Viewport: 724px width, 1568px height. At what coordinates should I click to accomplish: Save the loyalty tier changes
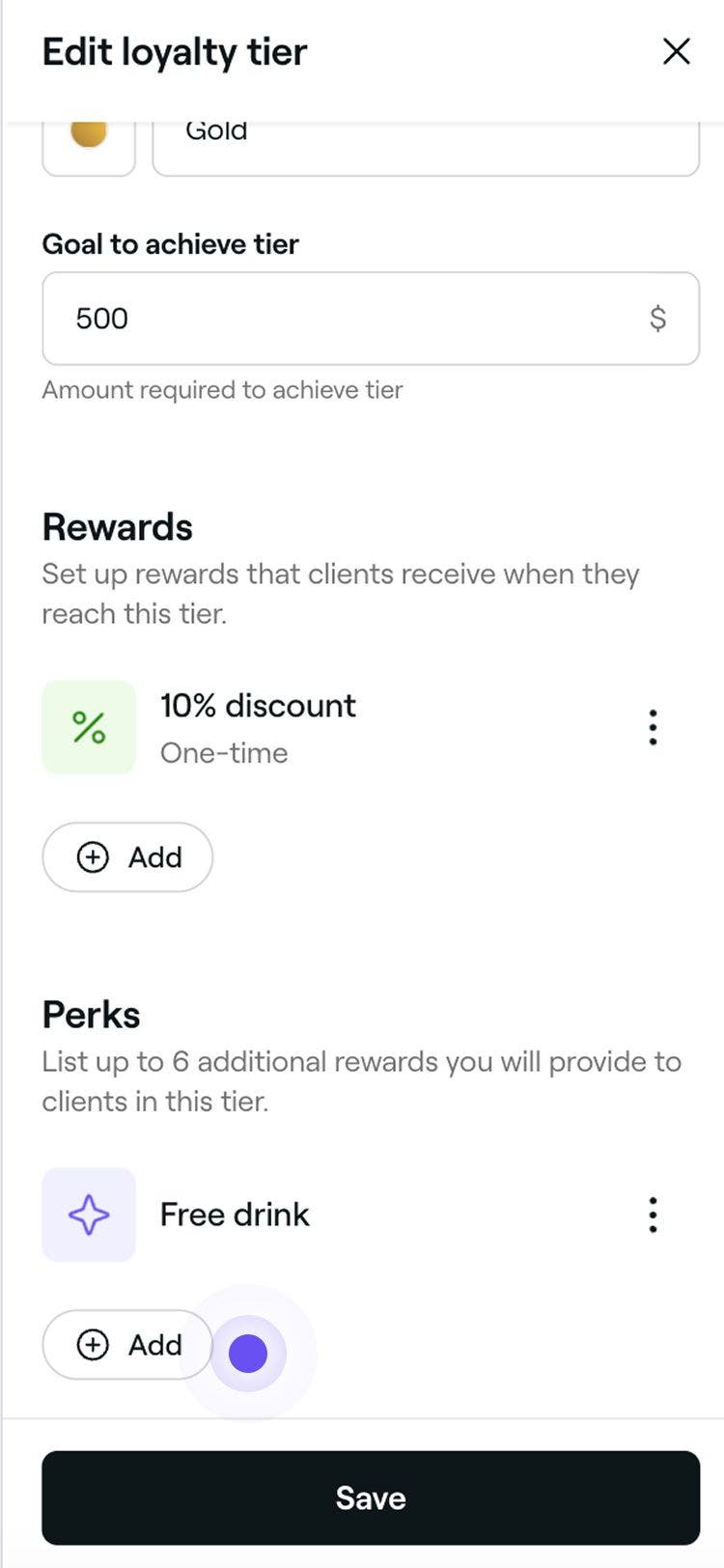click(x=370, y=1497)
